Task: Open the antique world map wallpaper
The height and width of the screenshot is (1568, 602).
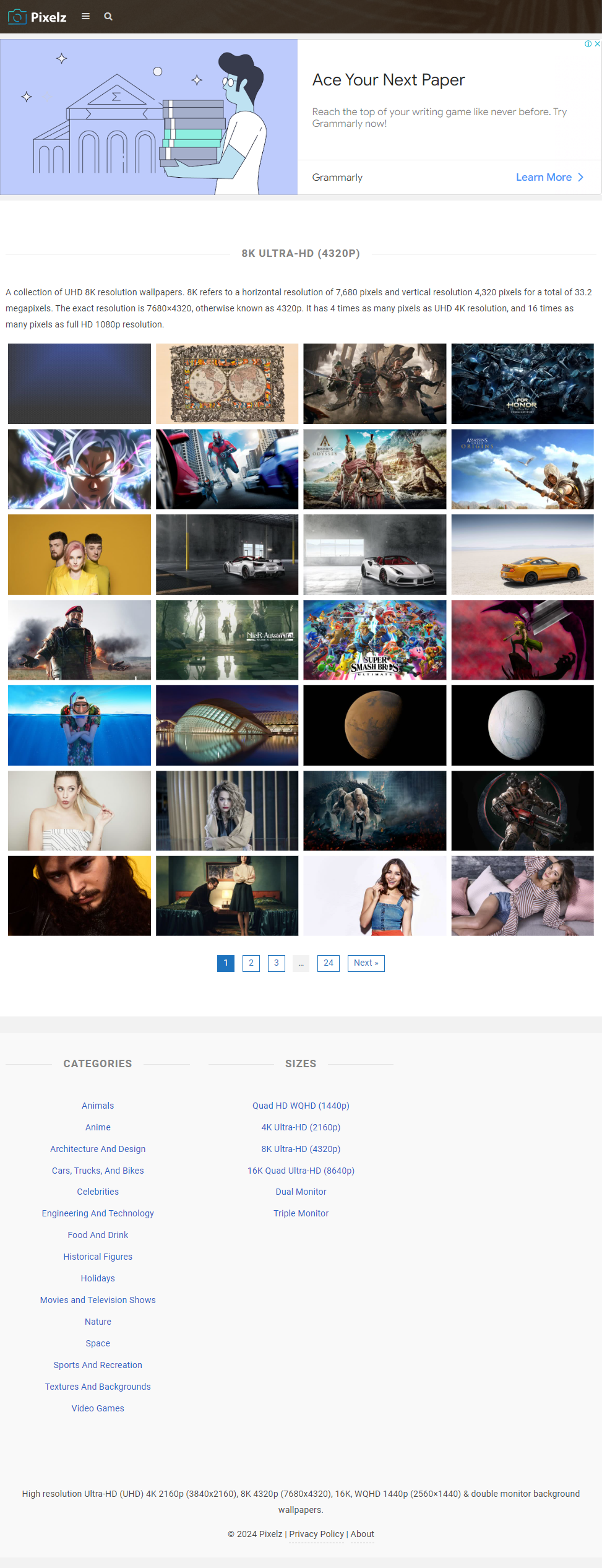Action: click(x=227, y=384)
